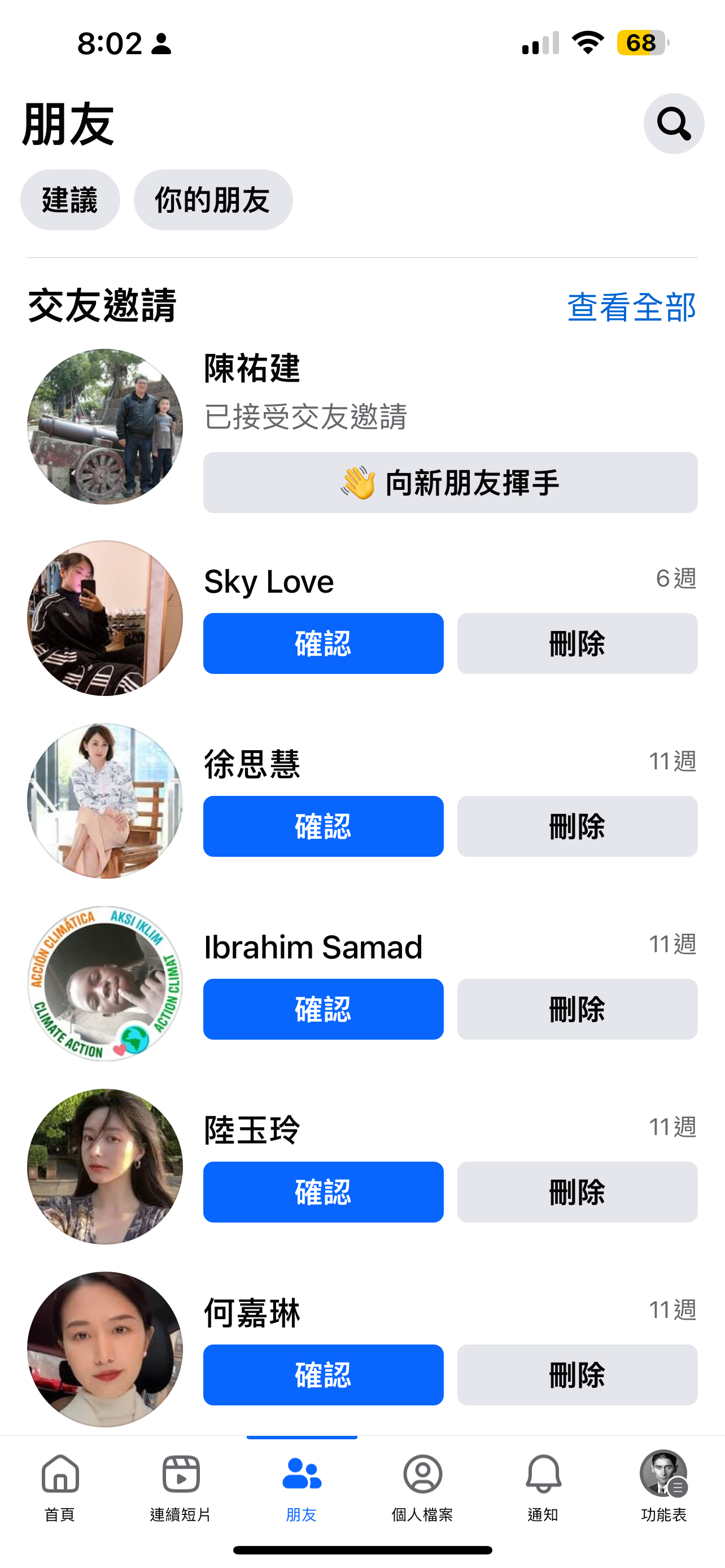Go to the 首頁 home tab
The width and height of the screenshot is (725, 1568).
click(60, 1486)
